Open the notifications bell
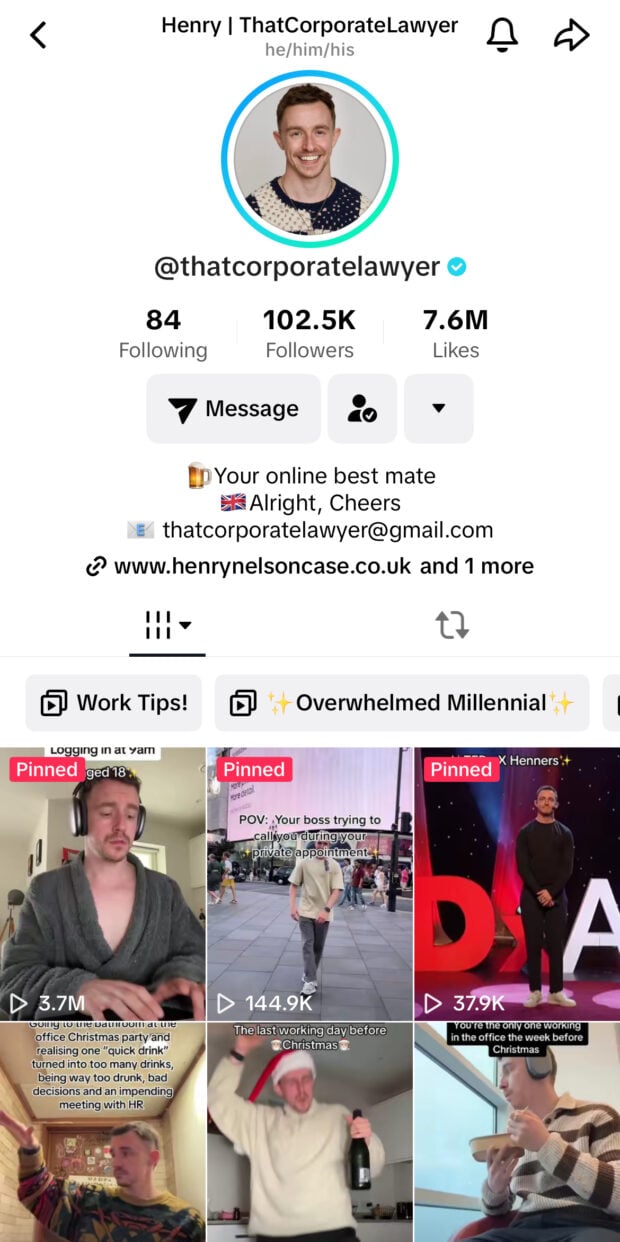 [x=502, y=36]
